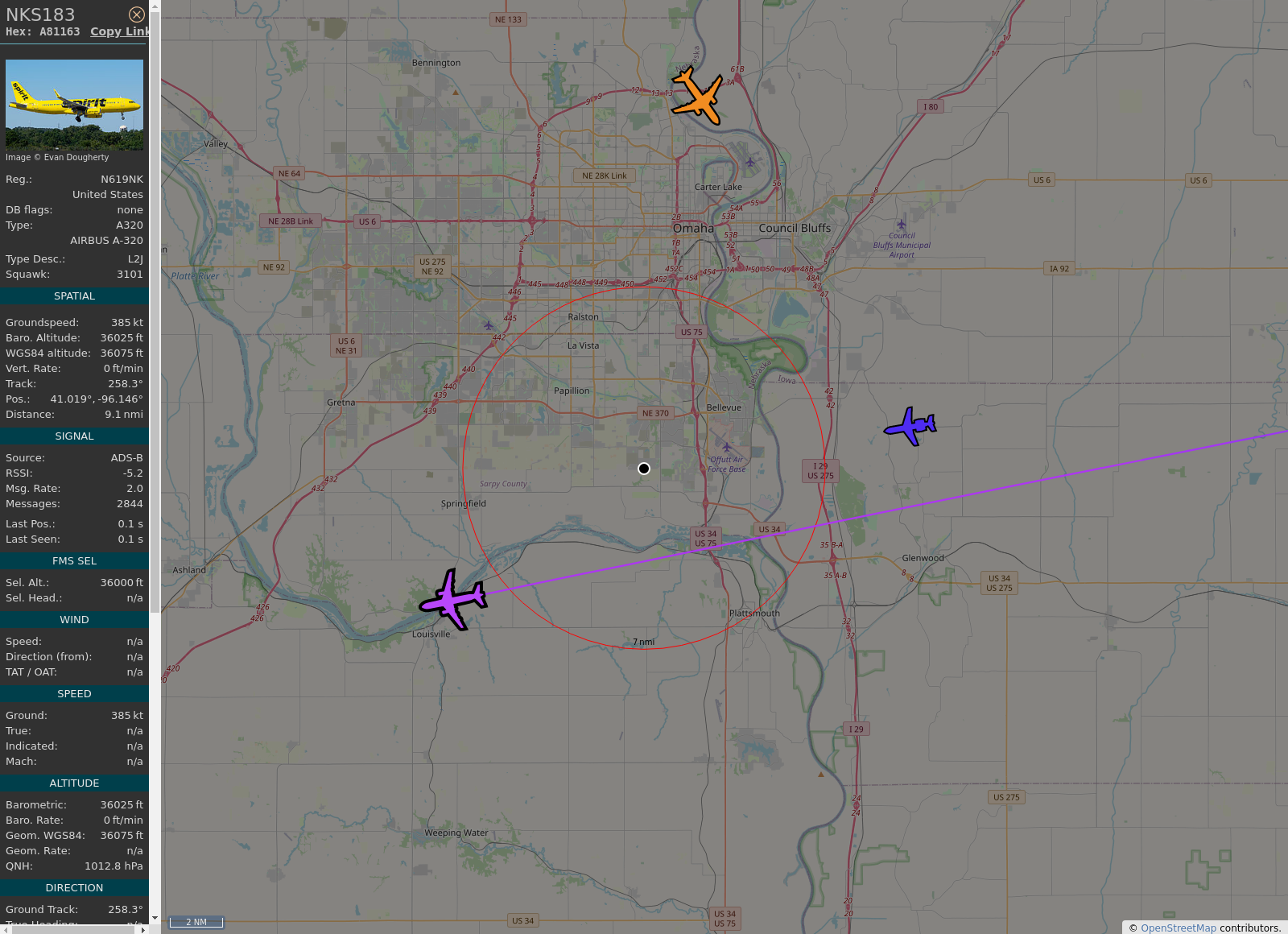Close the NKS183 aircraft details panel
Viewport: 1288px width, 934px height.
137,14
